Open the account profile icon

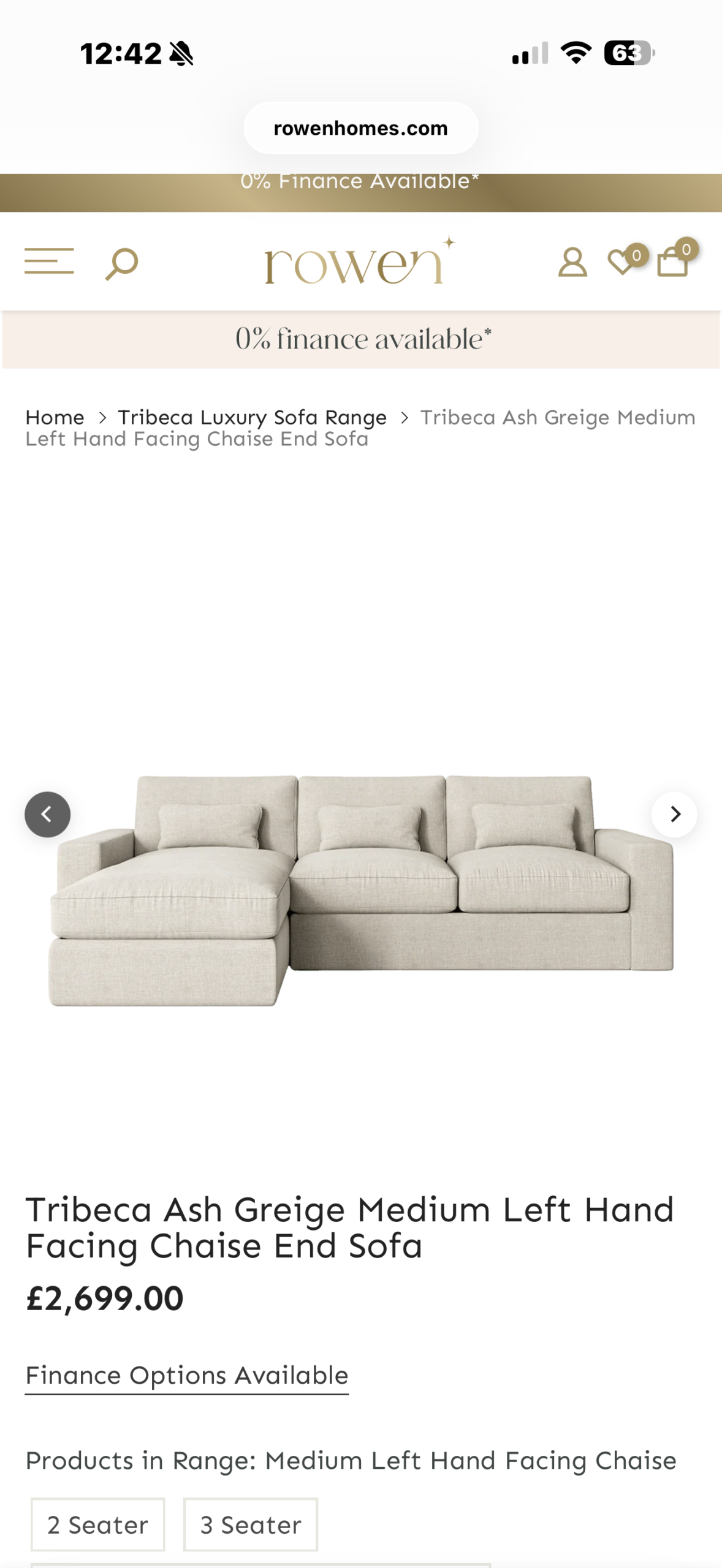click(572, 263)
